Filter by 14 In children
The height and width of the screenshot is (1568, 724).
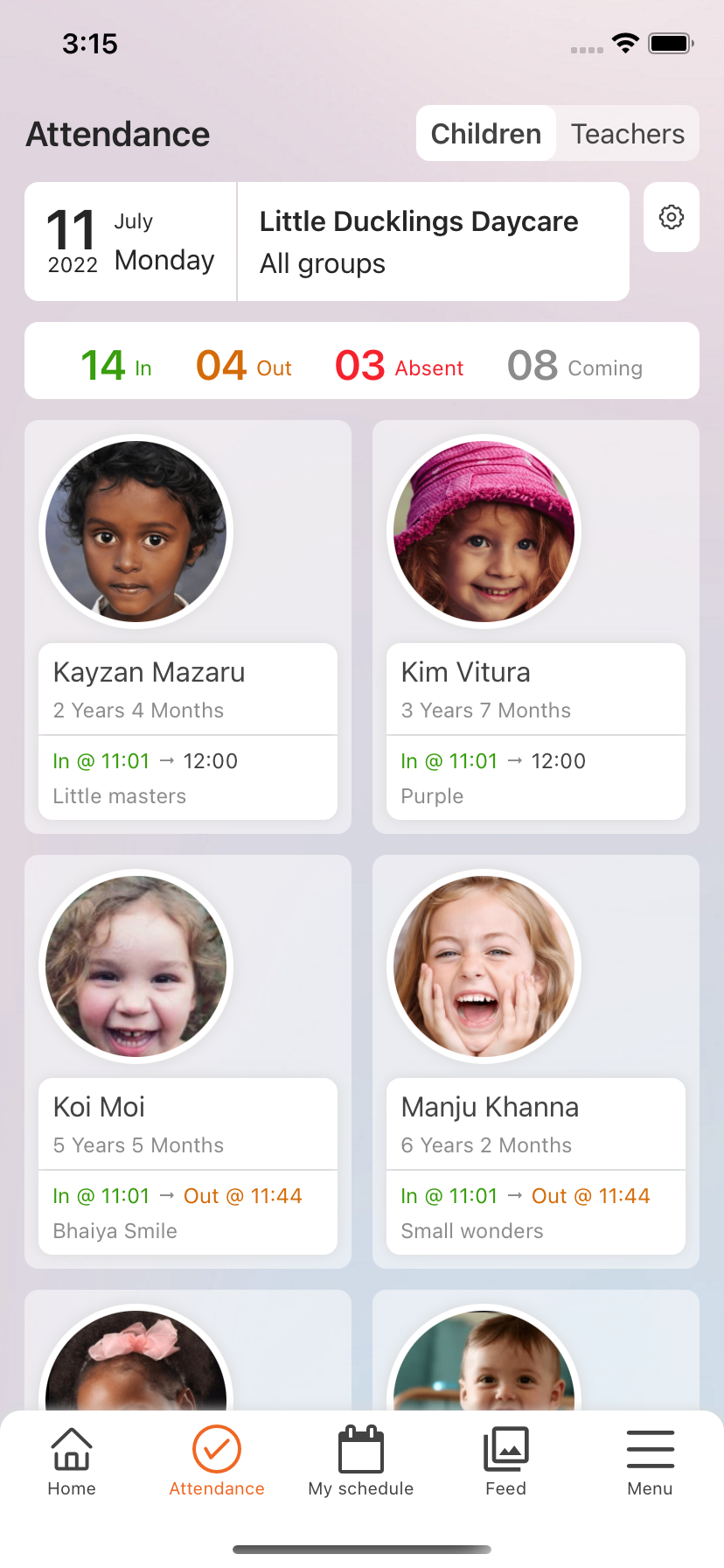pos(116,365)
